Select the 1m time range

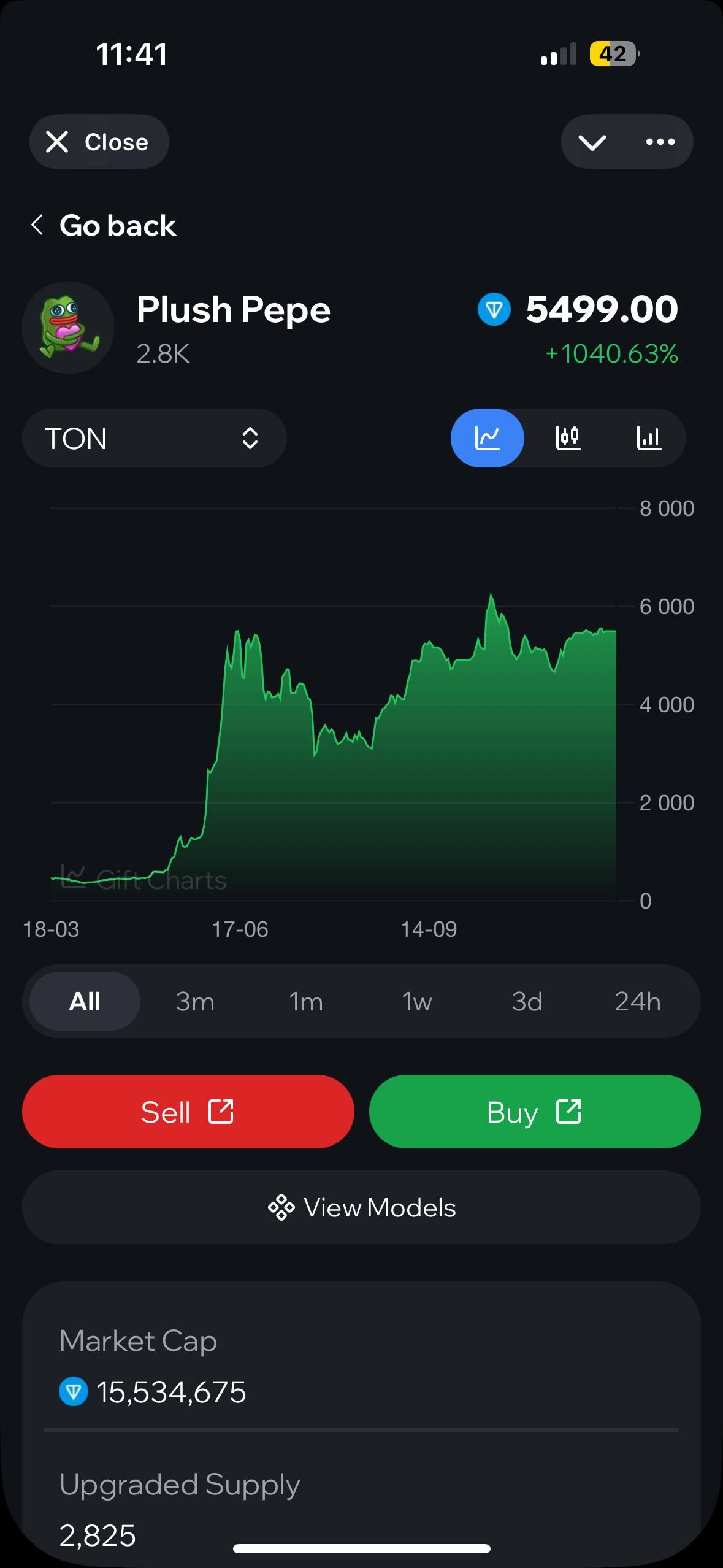click(x=306, y=1002)
